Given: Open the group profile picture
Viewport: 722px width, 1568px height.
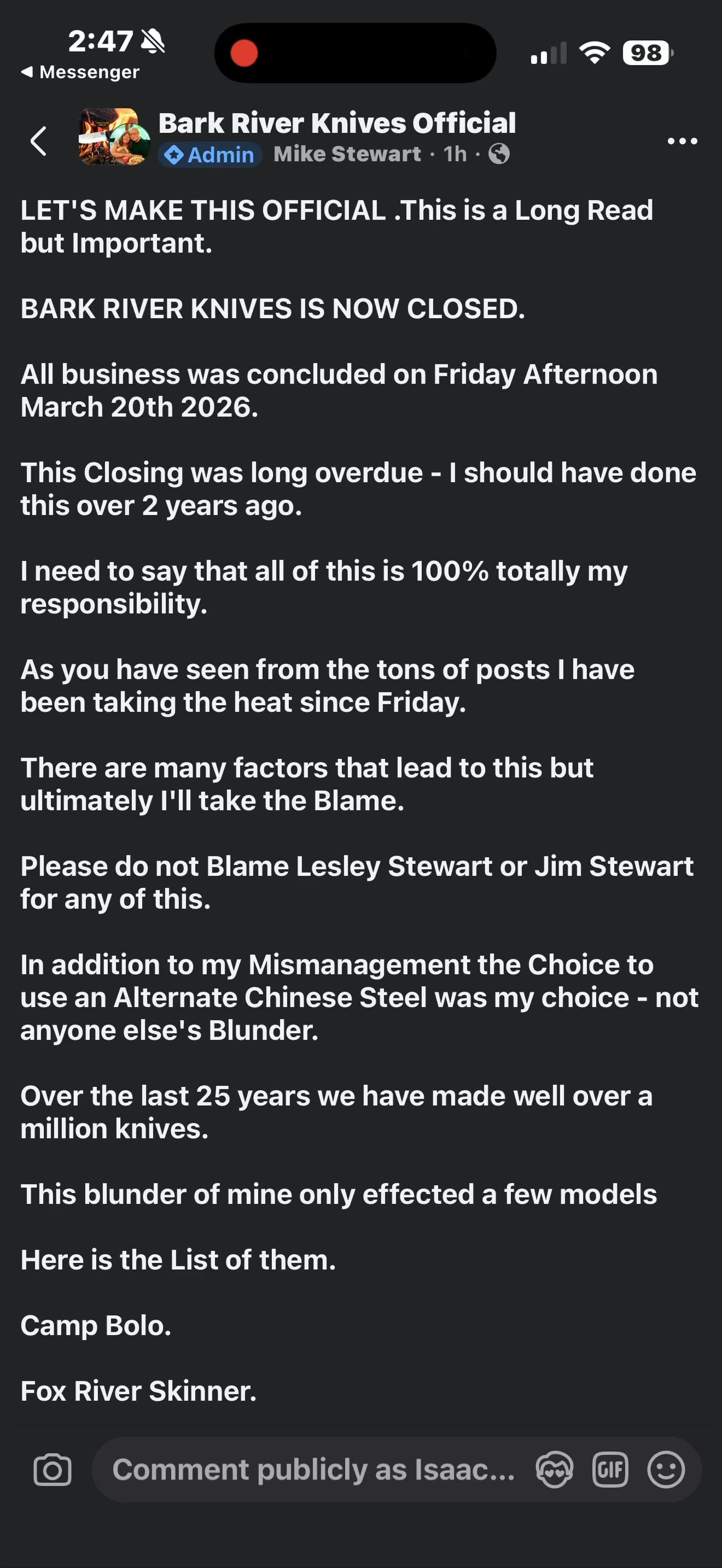Looking at the screenshot, I should tap(114, 137).
